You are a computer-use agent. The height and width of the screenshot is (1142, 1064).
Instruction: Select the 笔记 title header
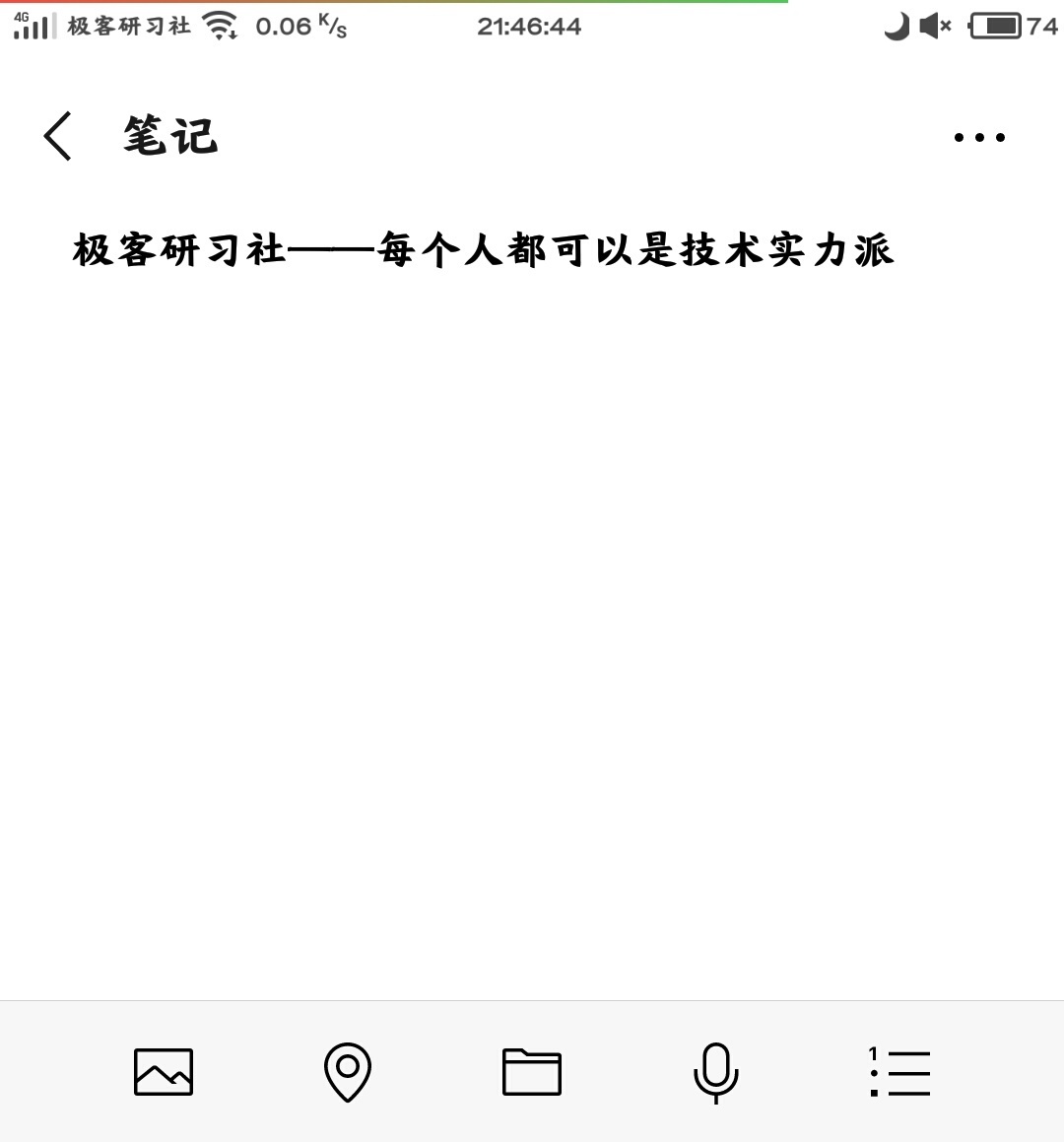point(167,138)
